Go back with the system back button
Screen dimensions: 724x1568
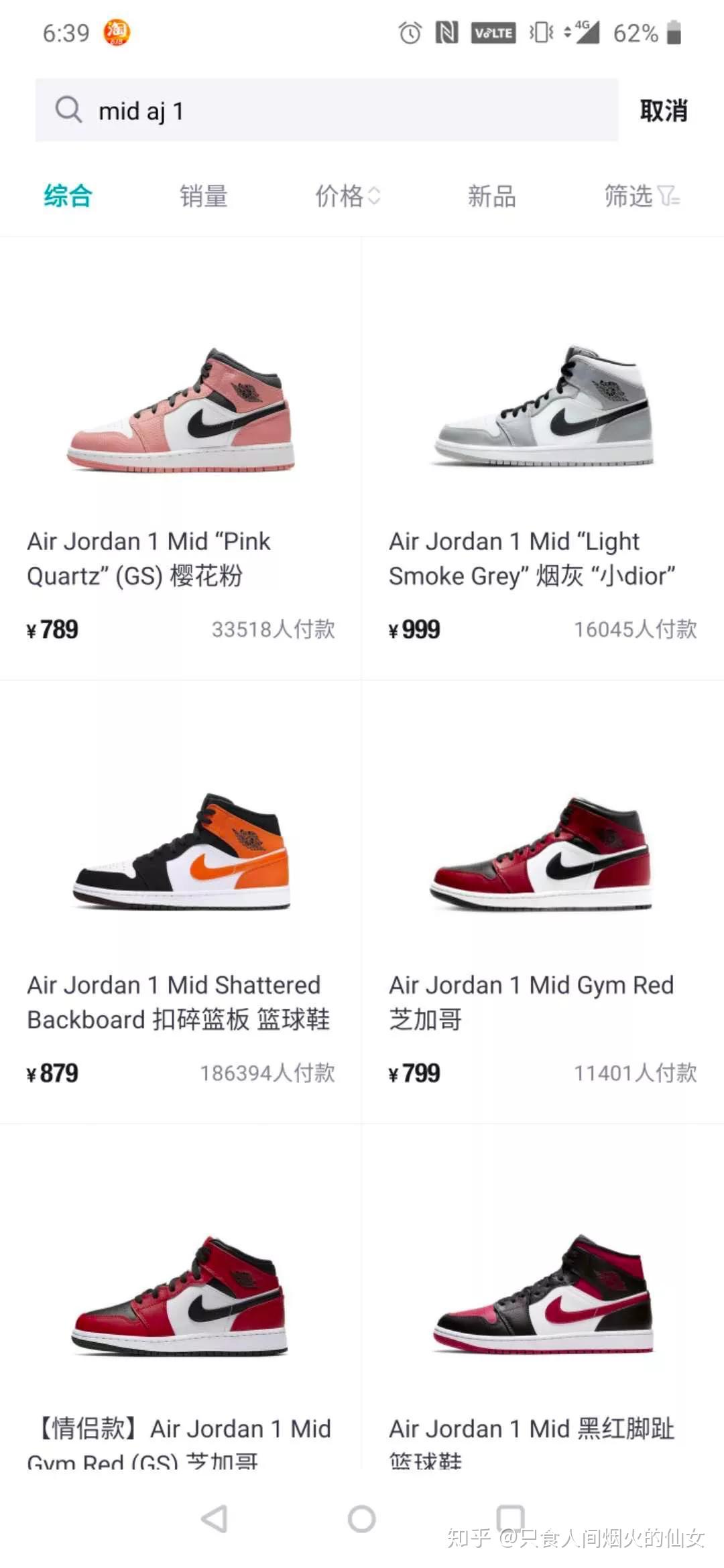coord(215,1519)
